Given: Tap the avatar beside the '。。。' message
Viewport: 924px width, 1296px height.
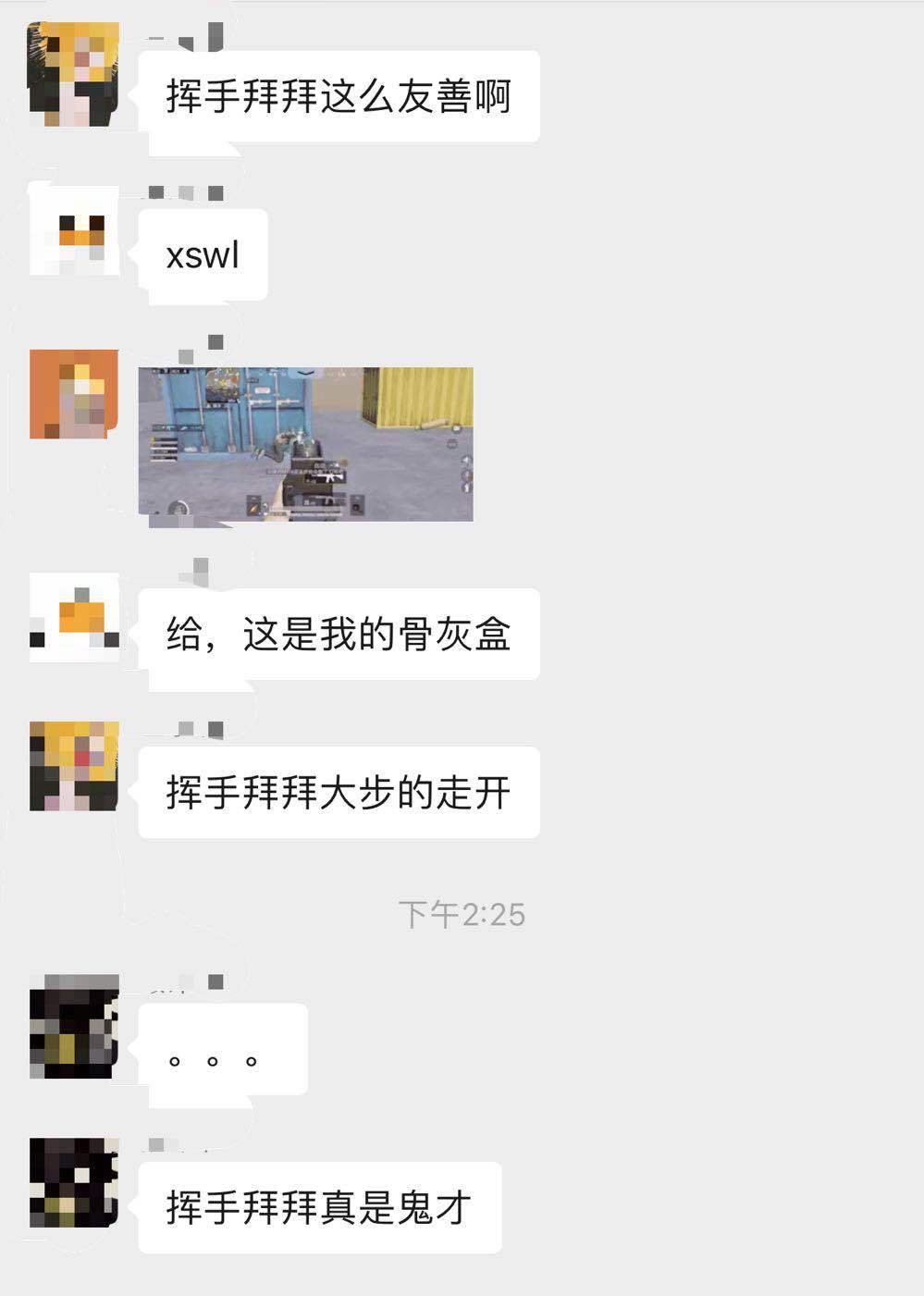Looking at the screenshot, I should click(74, 1025).
